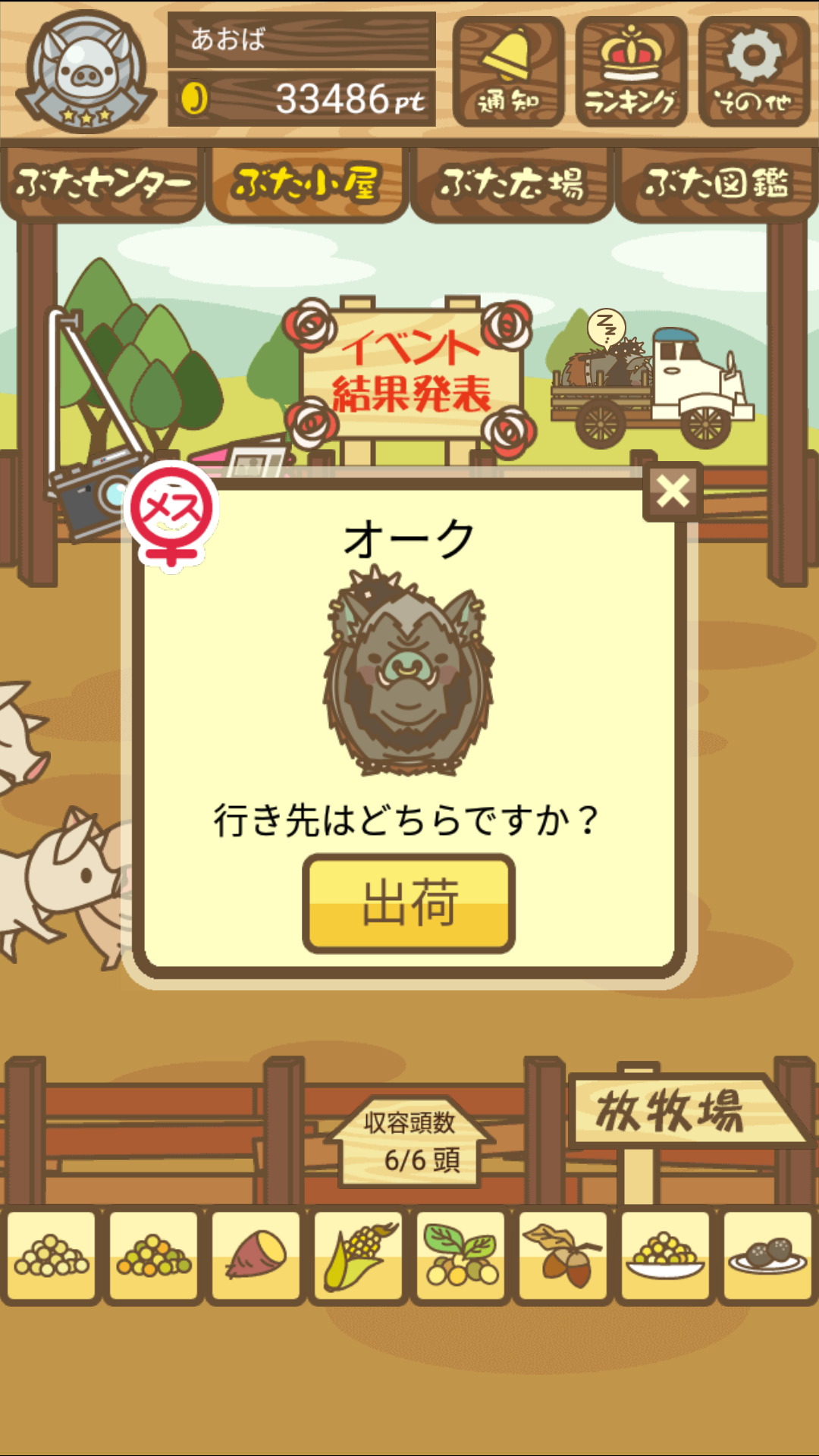This screenshot has width=819, height=1456.
Task: Open the ランキング screen
Action: click(631, 73)
